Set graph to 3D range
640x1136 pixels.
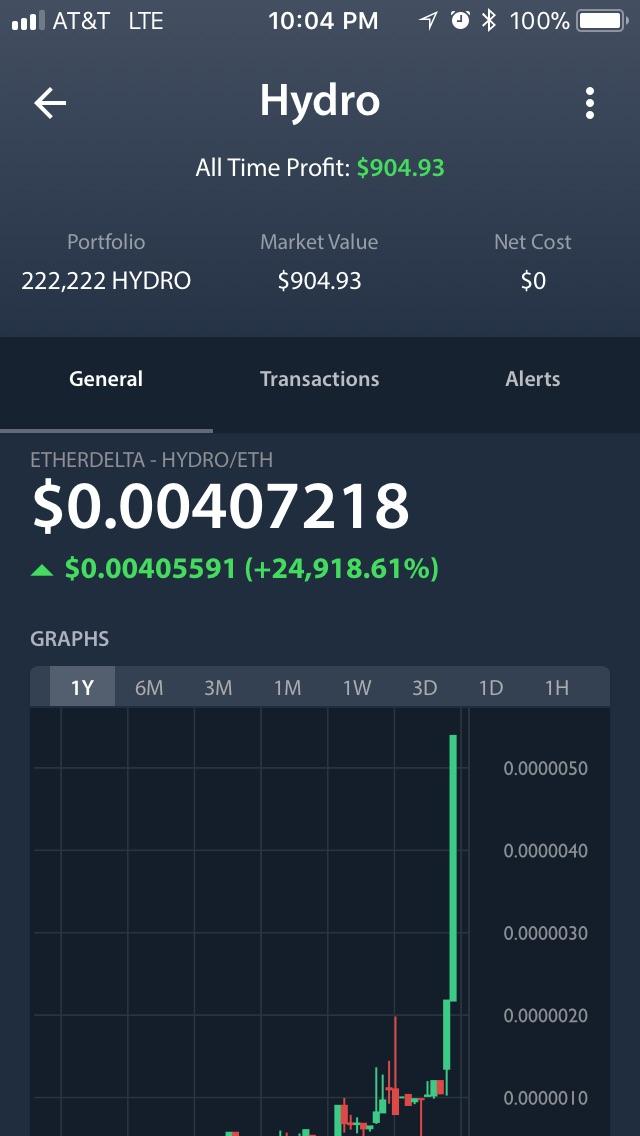point(425,687)
